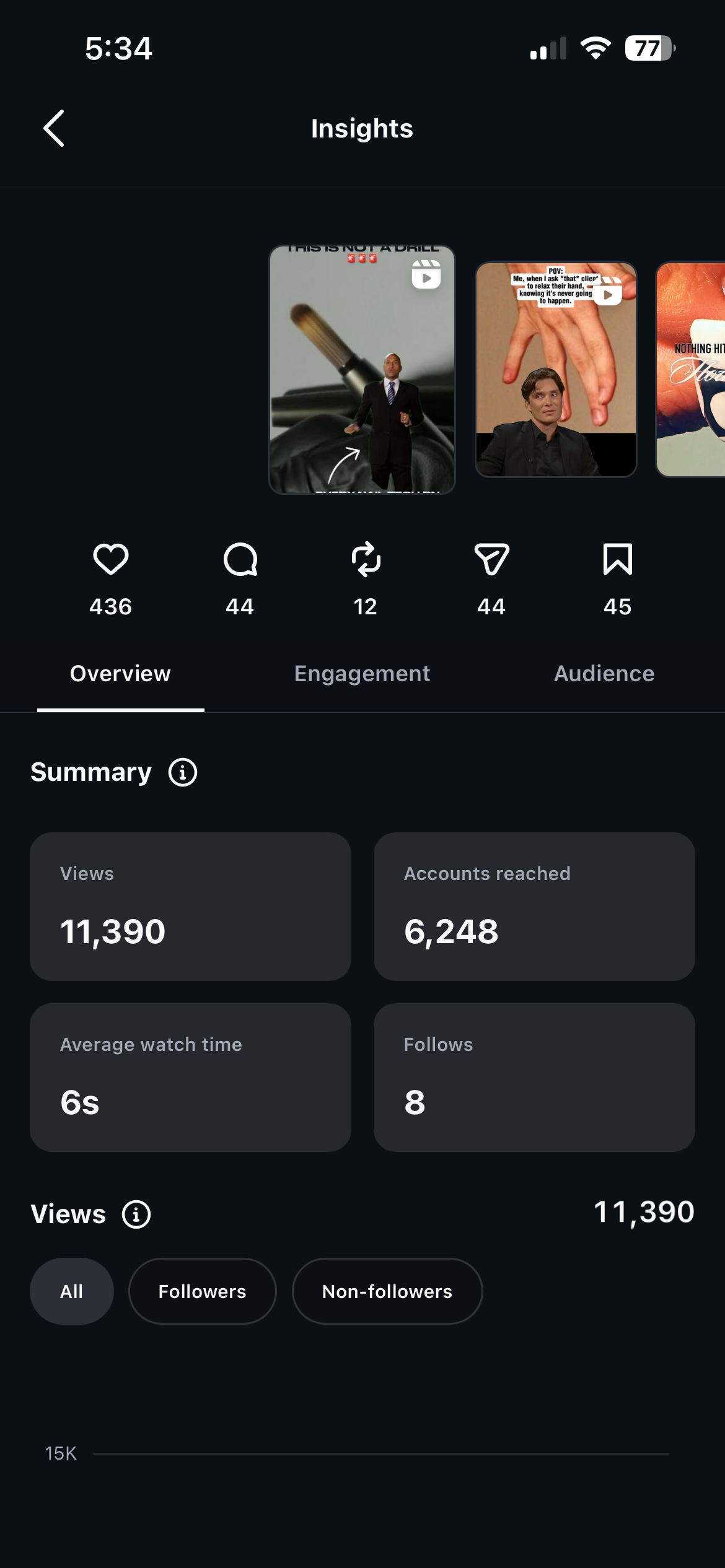Open the info icon beside Views heading
Screen dimensions: 725x1568
[x=136, y=1214]
